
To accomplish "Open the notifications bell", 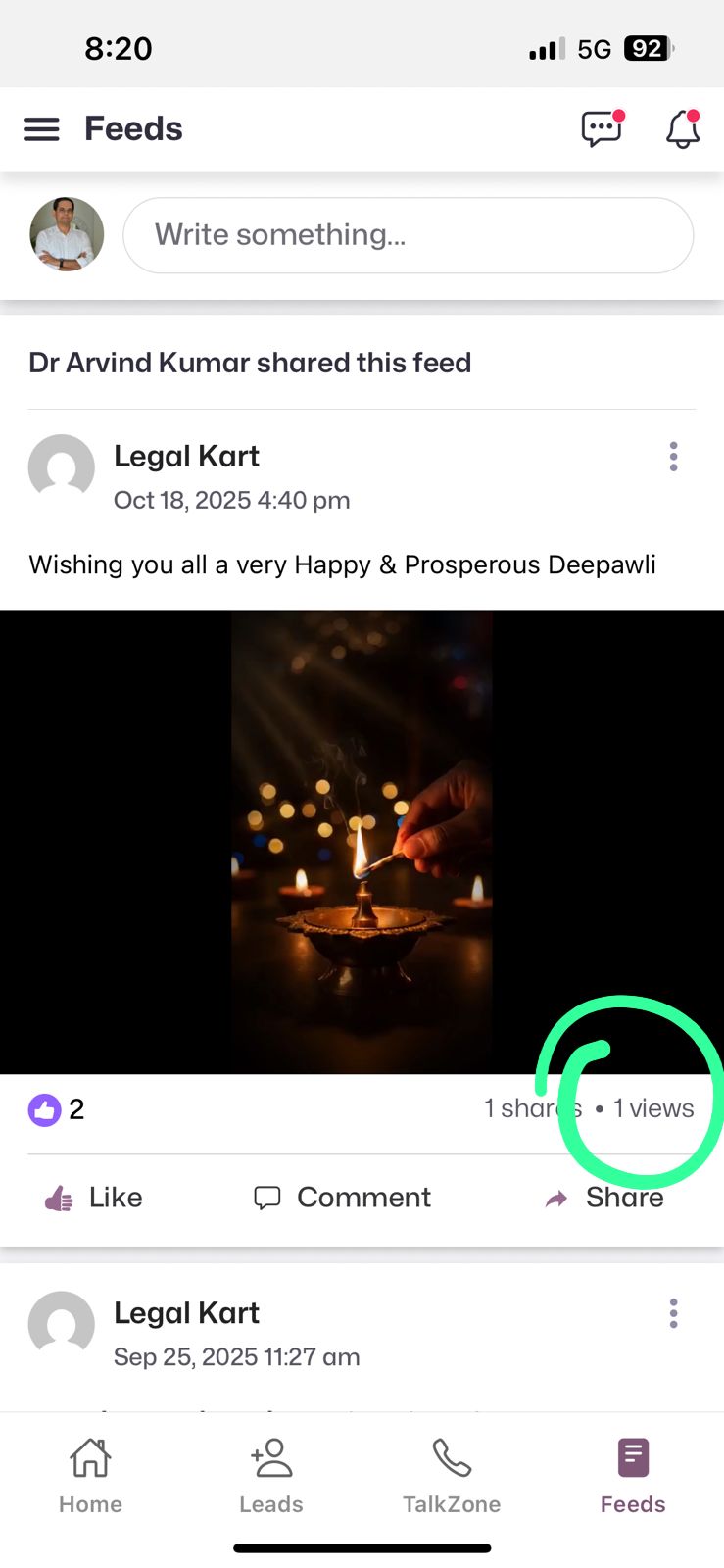I will click(x=683, y=129).
